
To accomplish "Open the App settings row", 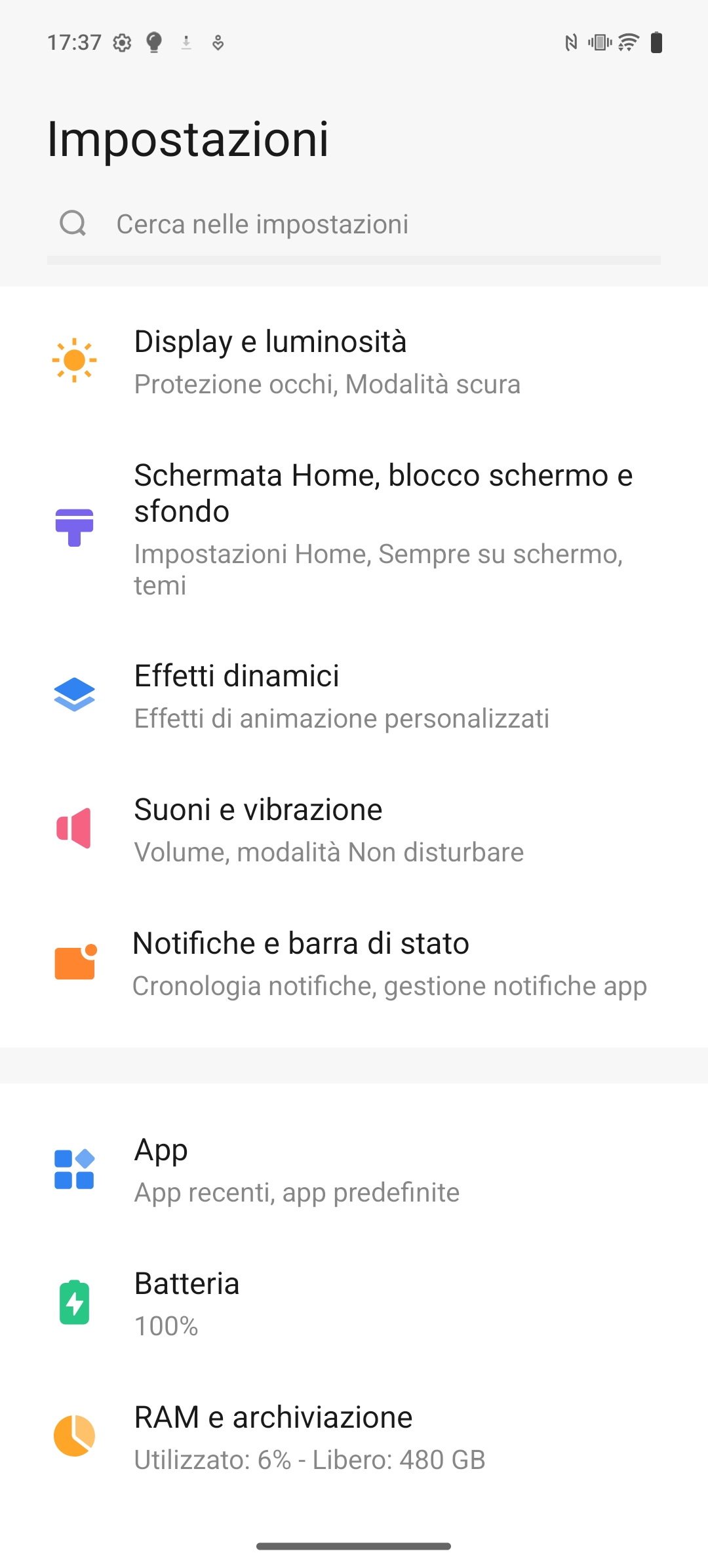I will [x=354, y=1169].
